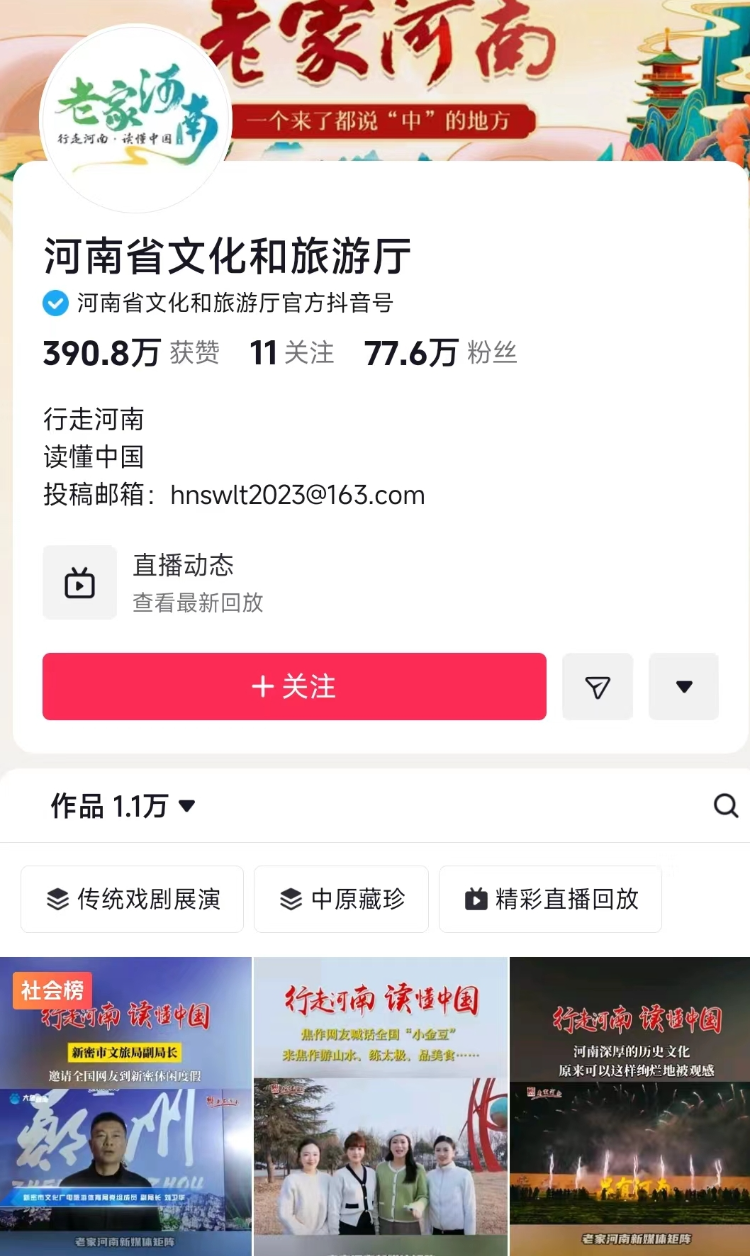Open the 作品 1.1万 sort dropdown
Screen dimensions: 750x1256
point(123,806)
